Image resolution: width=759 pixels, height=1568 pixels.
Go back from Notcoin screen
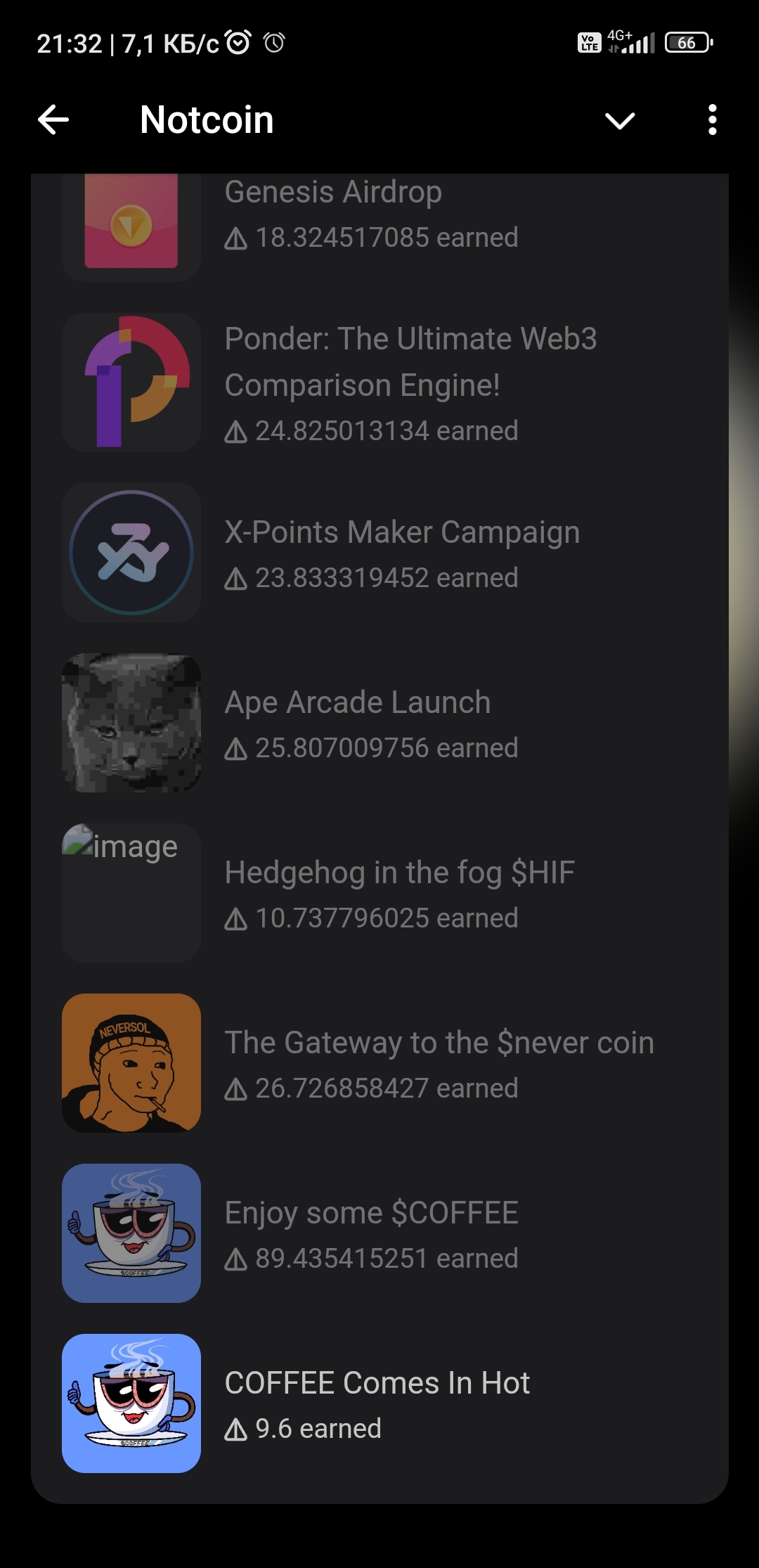tap(53, 120)
